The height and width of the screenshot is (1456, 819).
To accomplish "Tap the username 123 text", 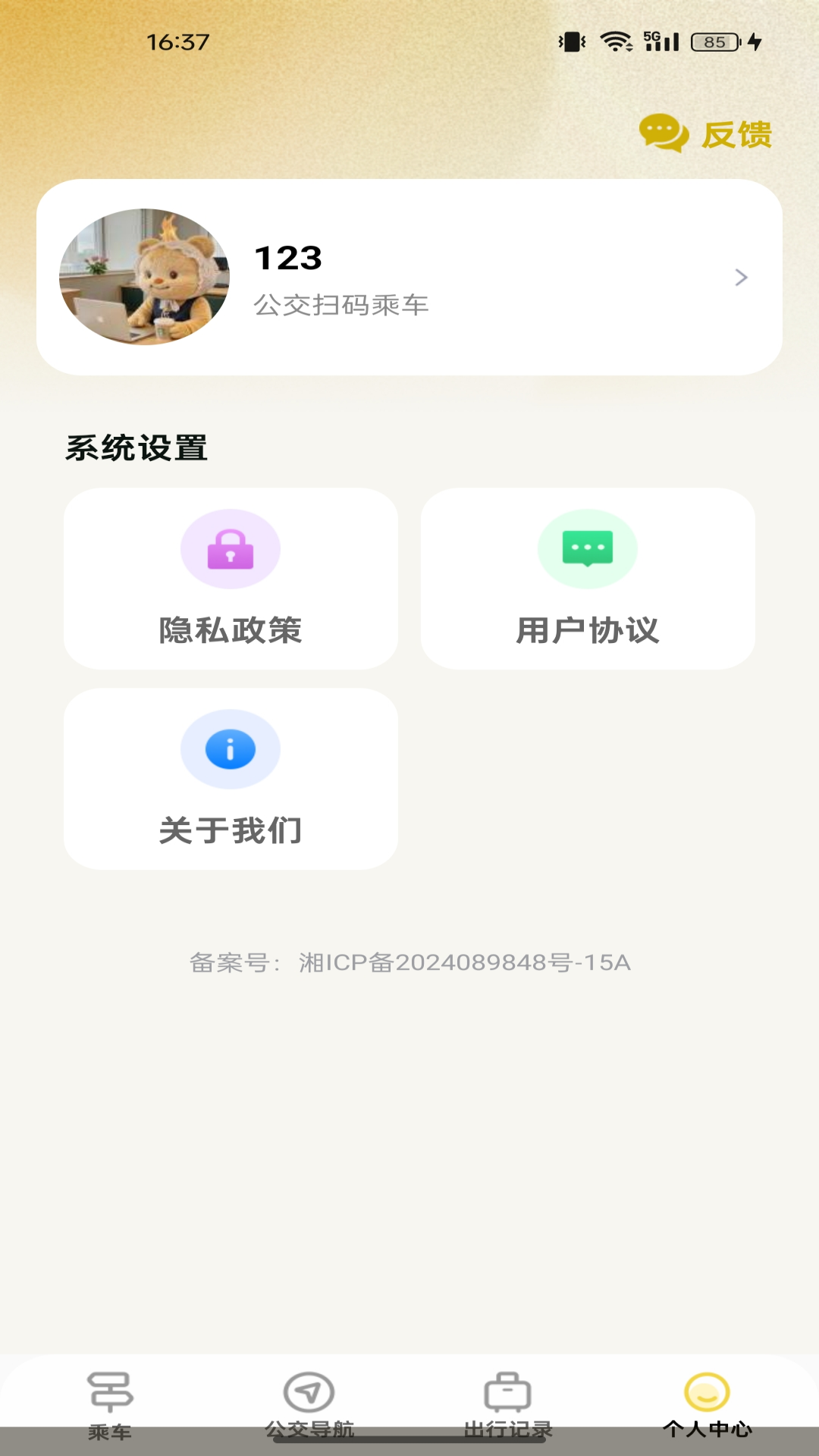I will (x=288, y=257).
